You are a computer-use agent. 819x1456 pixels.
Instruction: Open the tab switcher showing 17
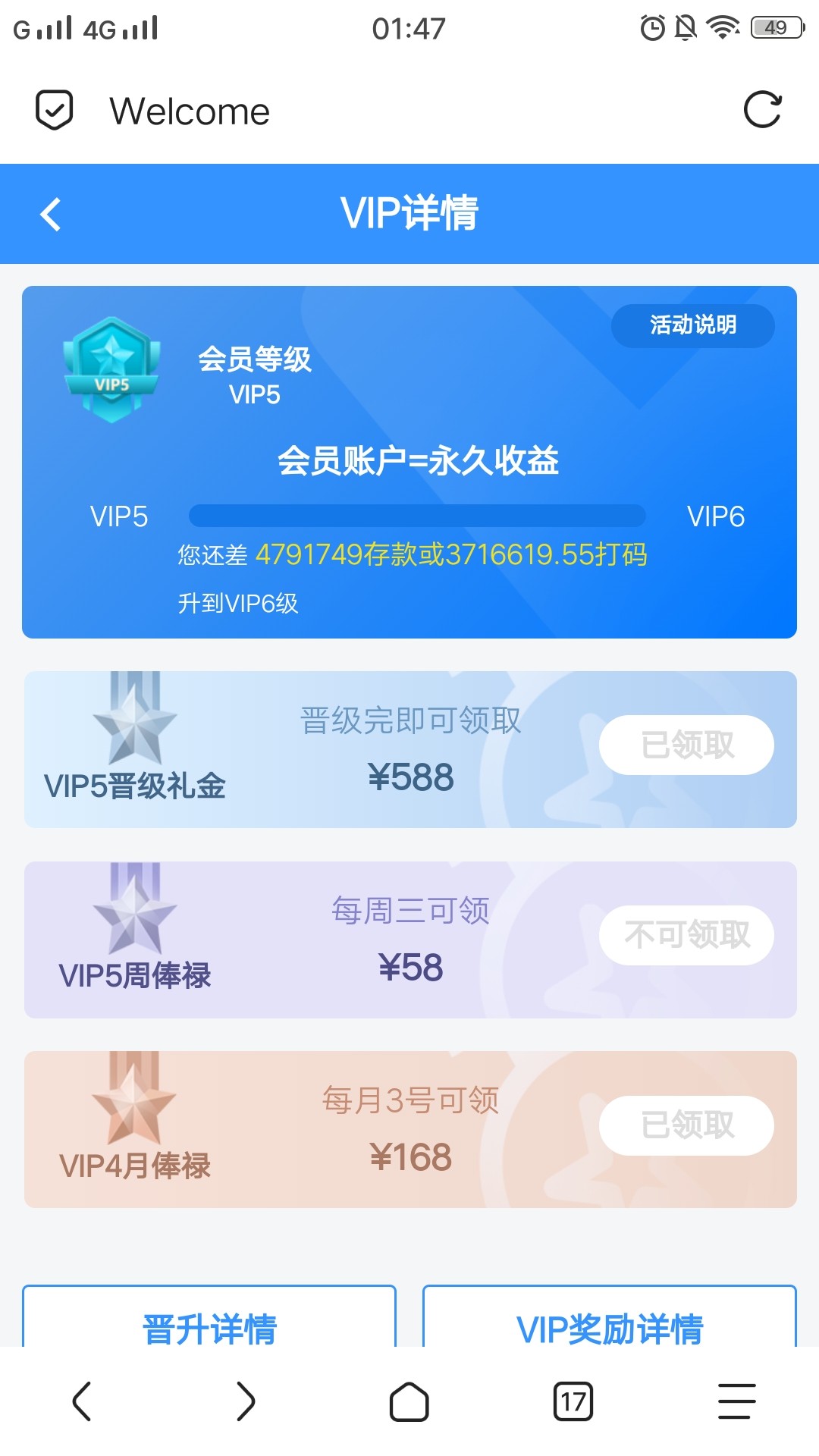(x=573, y=1401)
